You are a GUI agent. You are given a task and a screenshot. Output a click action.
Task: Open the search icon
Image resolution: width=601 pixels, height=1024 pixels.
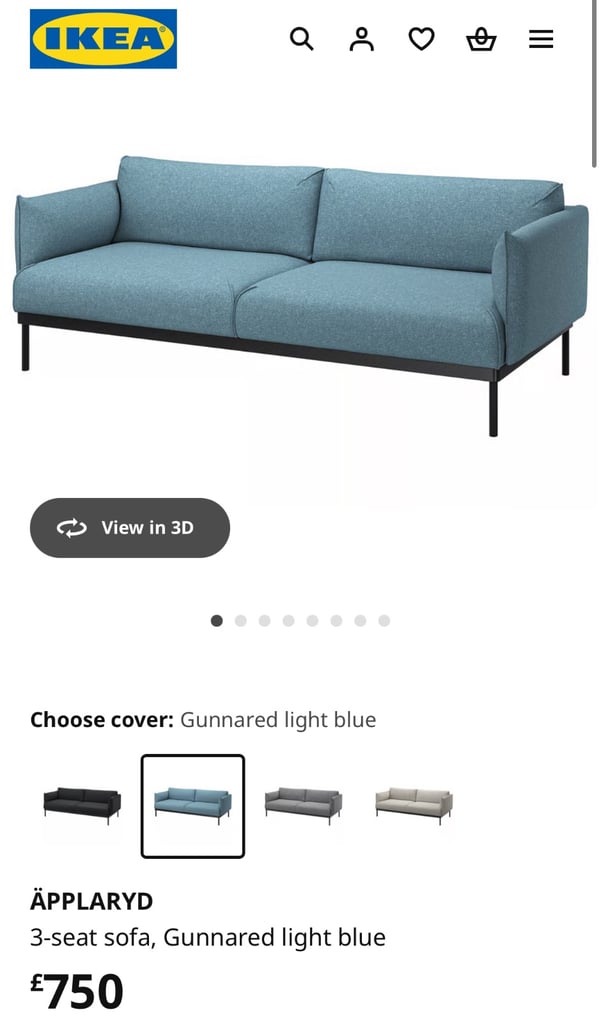[301, 39]
